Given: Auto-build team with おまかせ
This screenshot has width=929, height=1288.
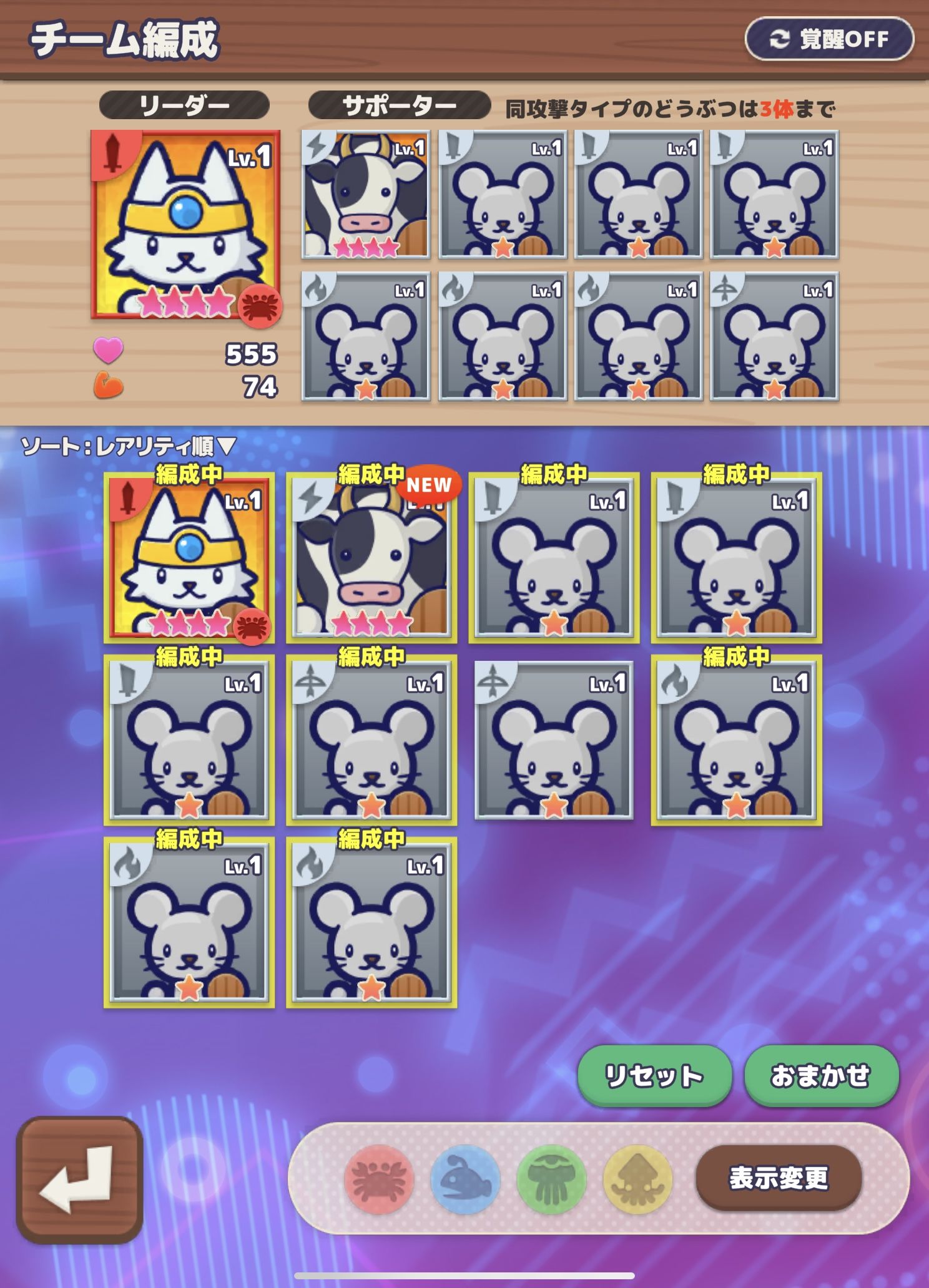Looking at the screenshot, I should (x=821, y=1075).
